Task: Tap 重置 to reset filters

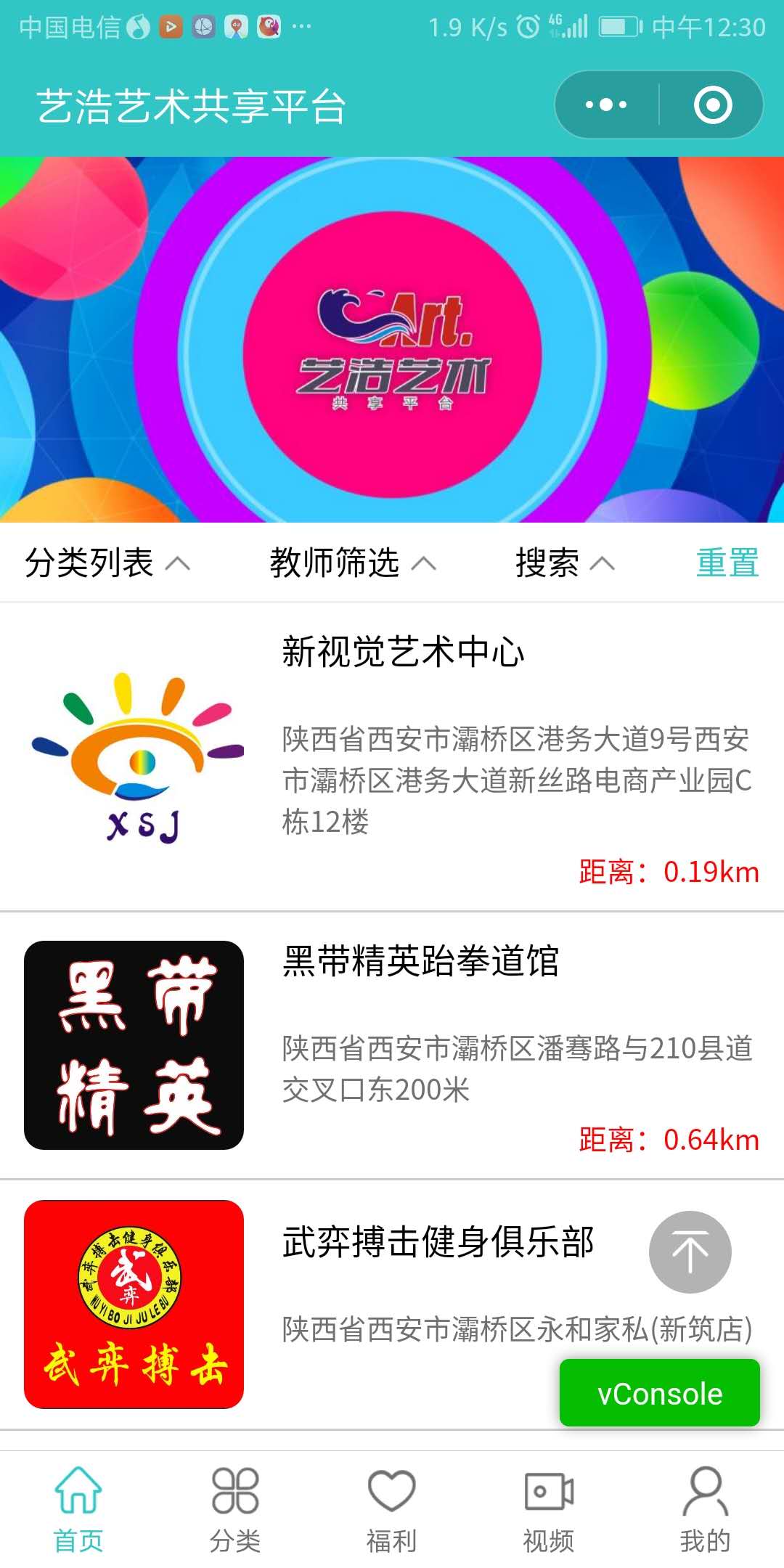Action: click(727, 563)
